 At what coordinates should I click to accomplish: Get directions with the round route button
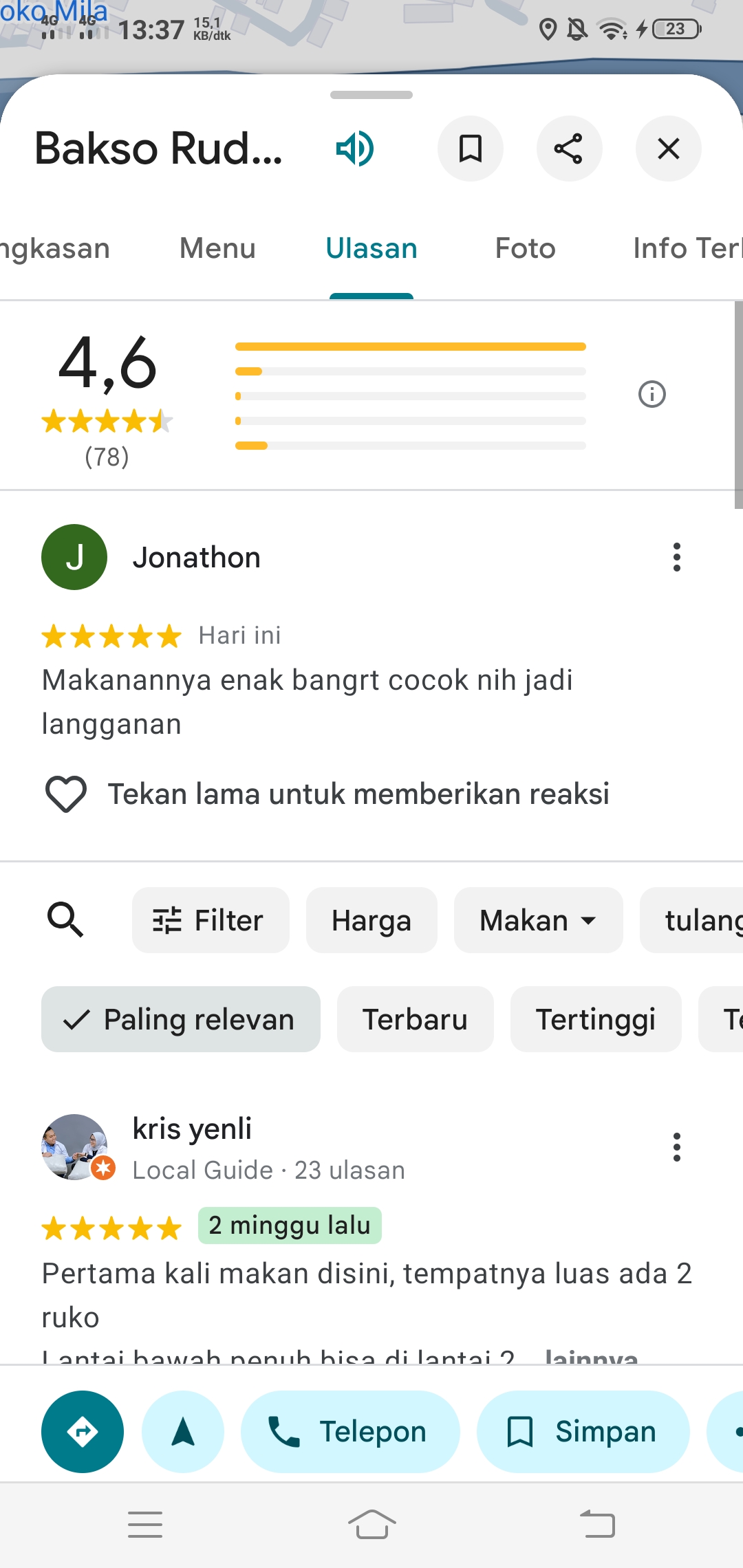tap(83, 1432)
